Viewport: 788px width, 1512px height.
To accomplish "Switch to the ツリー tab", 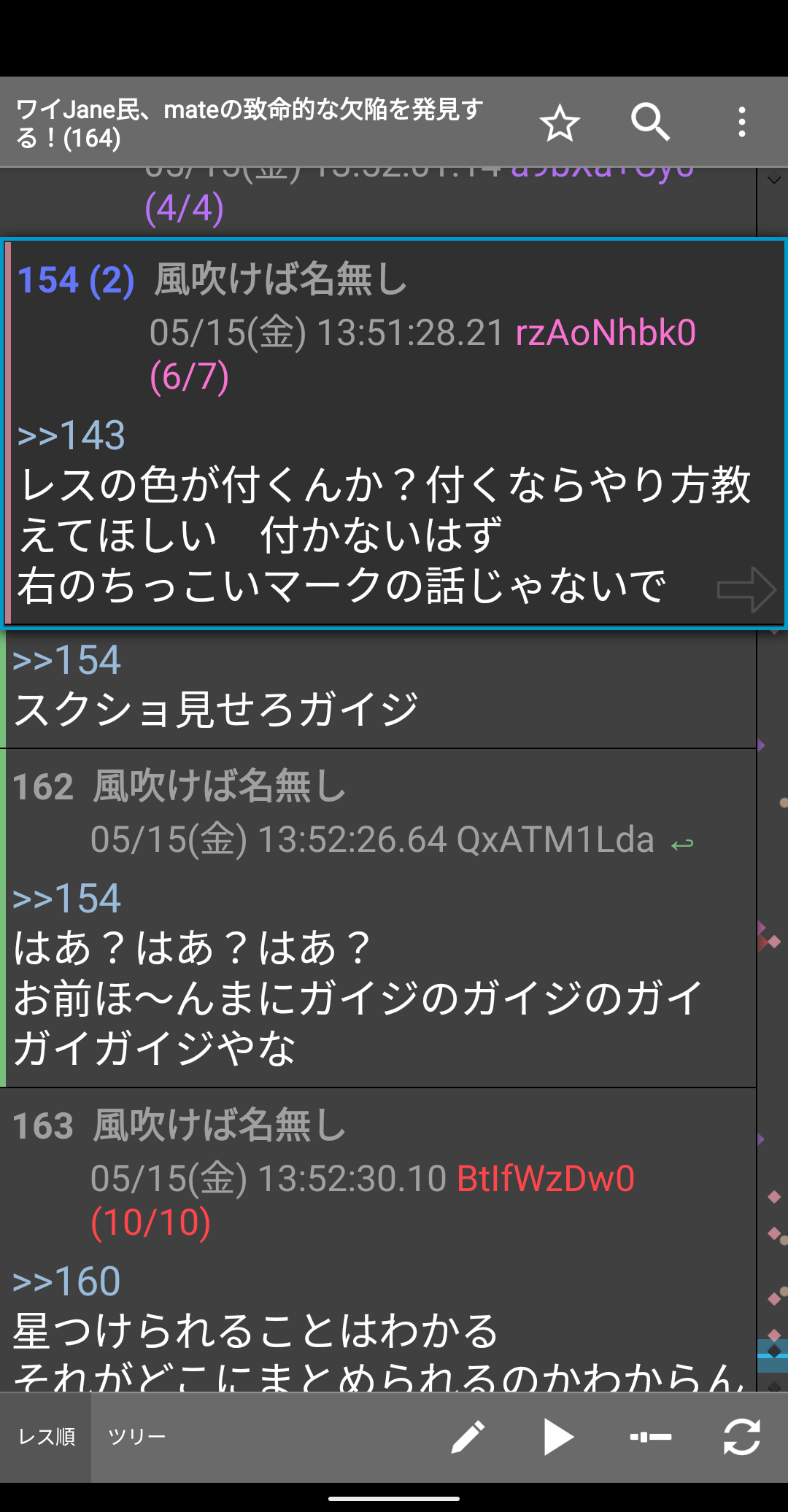I will click(136, 1437).
